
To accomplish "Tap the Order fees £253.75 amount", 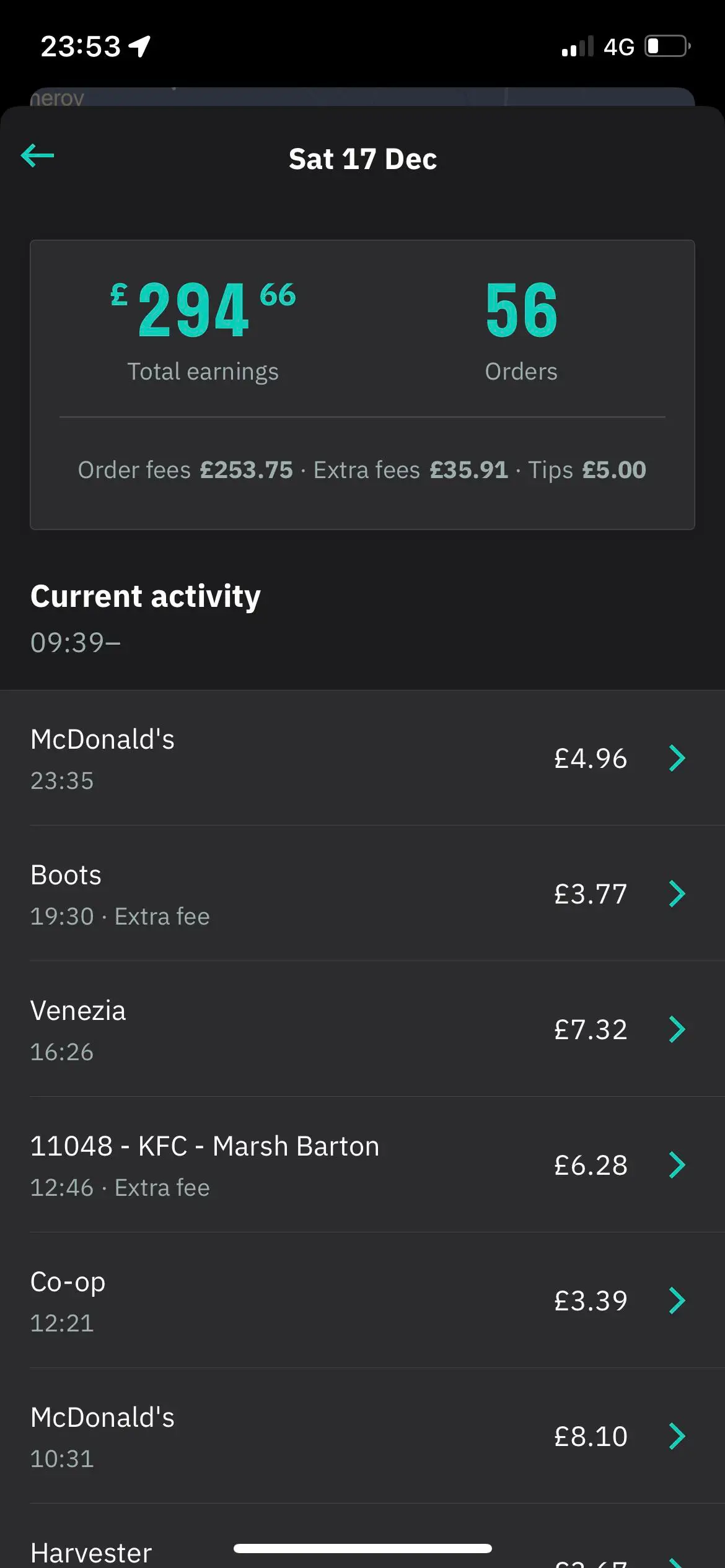I will (247, 470).
